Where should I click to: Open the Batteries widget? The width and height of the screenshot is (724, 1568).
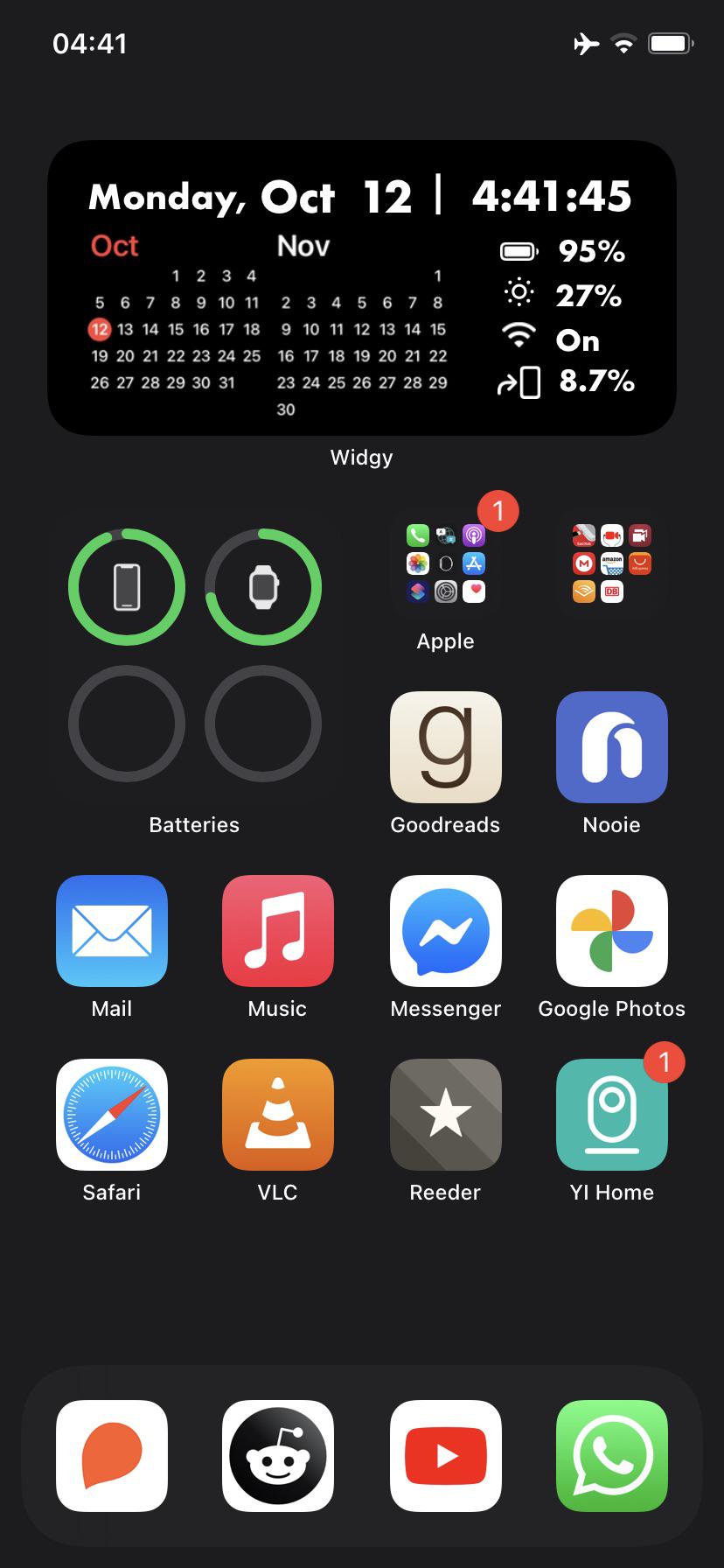194,654
